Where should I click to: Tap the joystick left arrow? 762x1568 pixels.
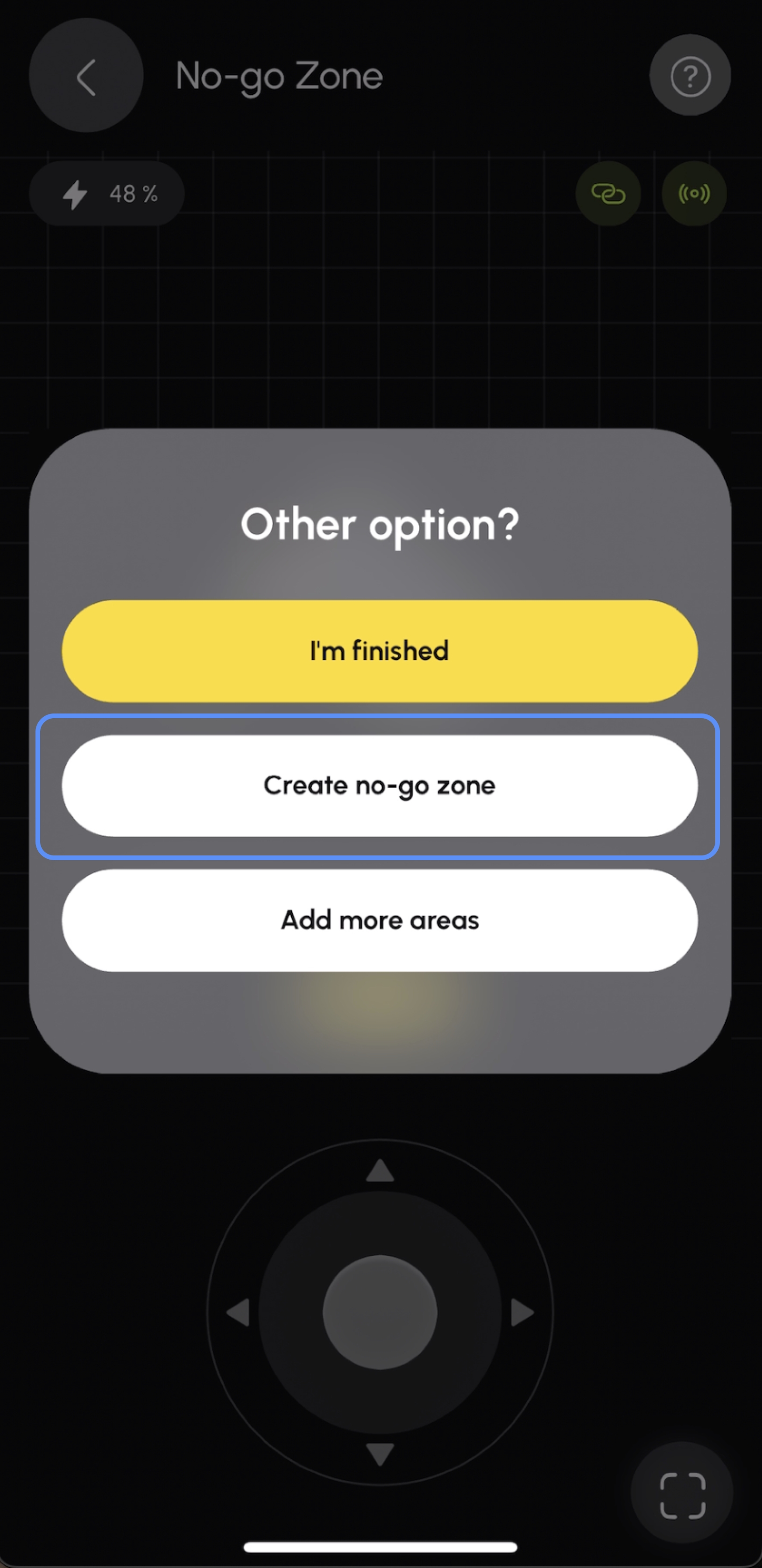click(239, 1312)
